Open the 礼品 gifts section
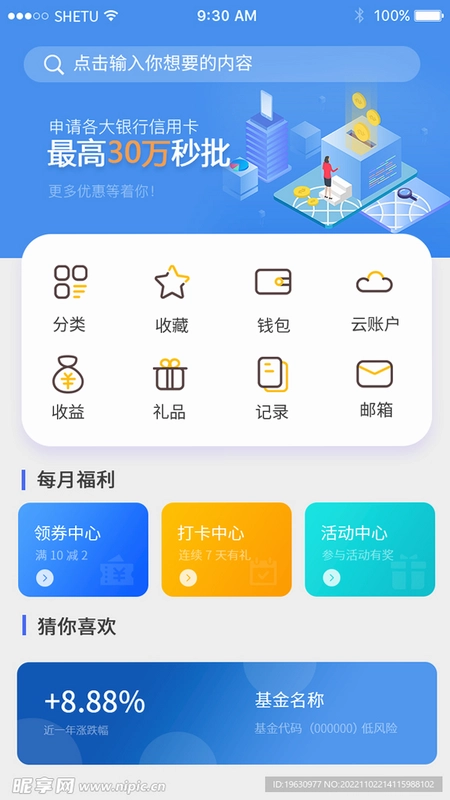The height and width of the screenshot is (800, 450). pyautogui.click(x=170, y=388)
